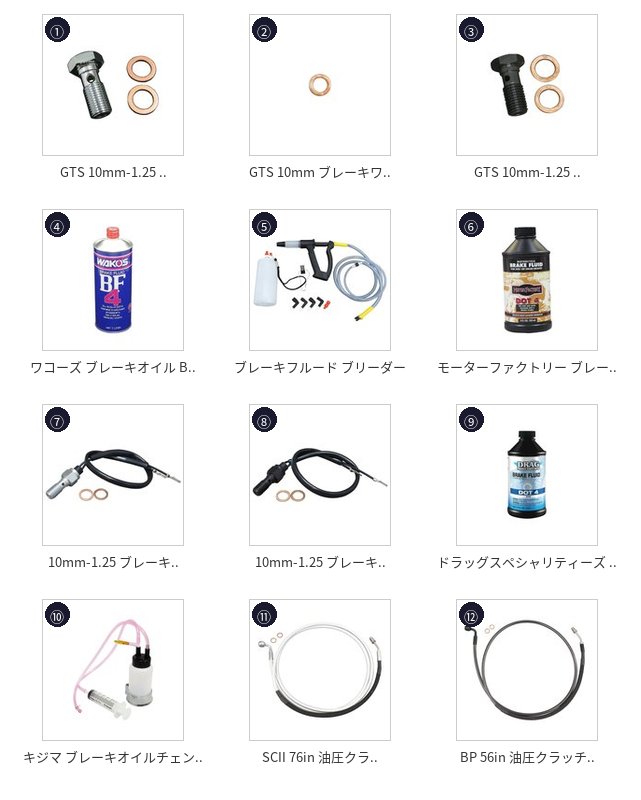Open item 3, the black GTS 10mm-1.25 bolt
Image resolution: width=641 pixels, height=800 pixels.
[527, 85]
